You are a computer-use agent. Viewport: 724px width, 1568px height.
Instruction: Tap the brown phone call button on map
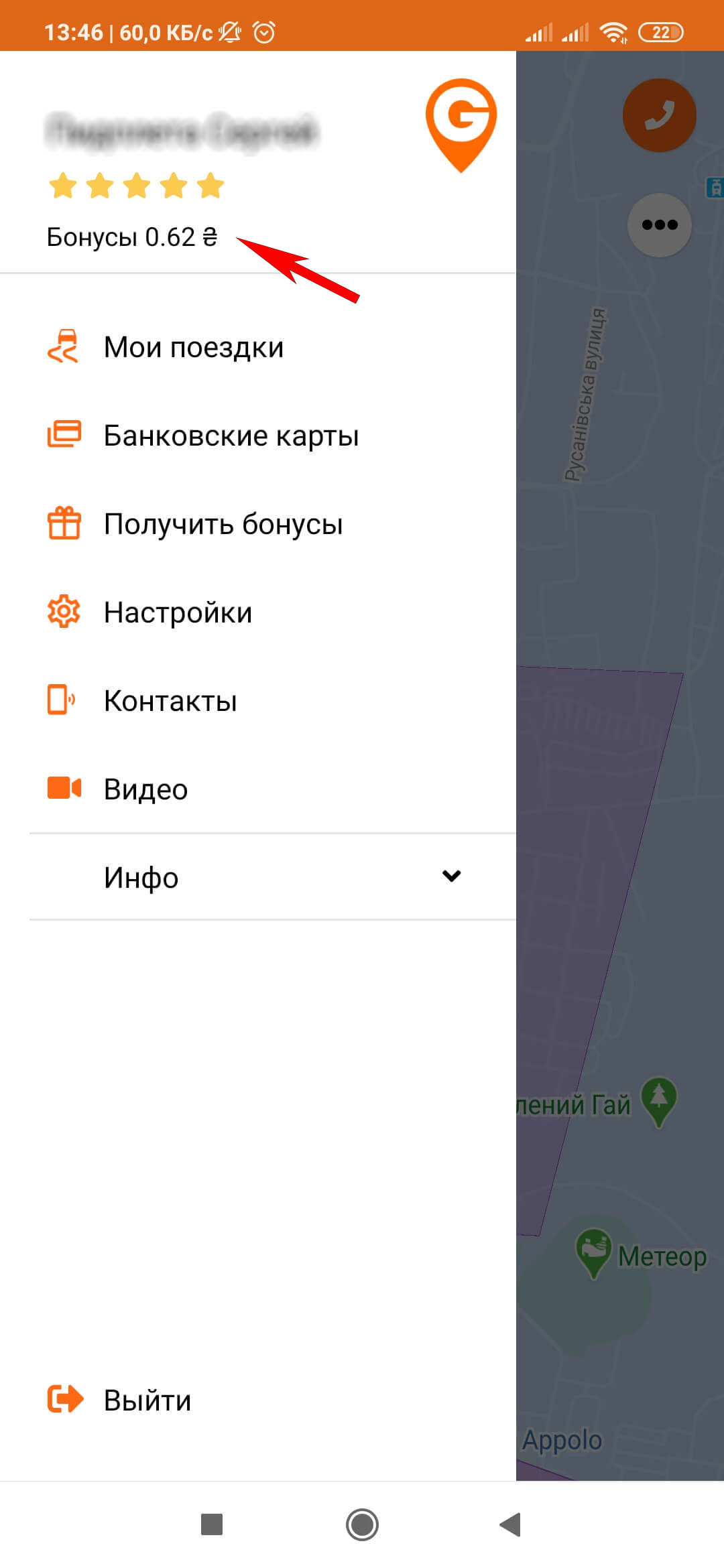[x=659, y=115]
